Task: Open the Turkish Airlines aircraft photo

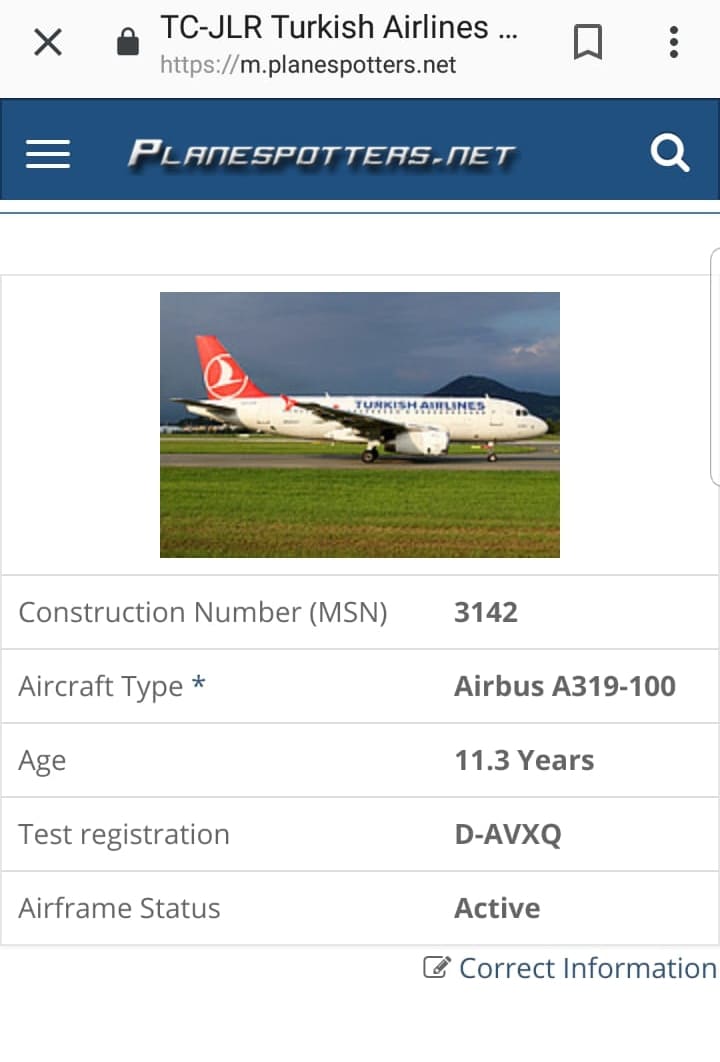Action: click(360, 424)
